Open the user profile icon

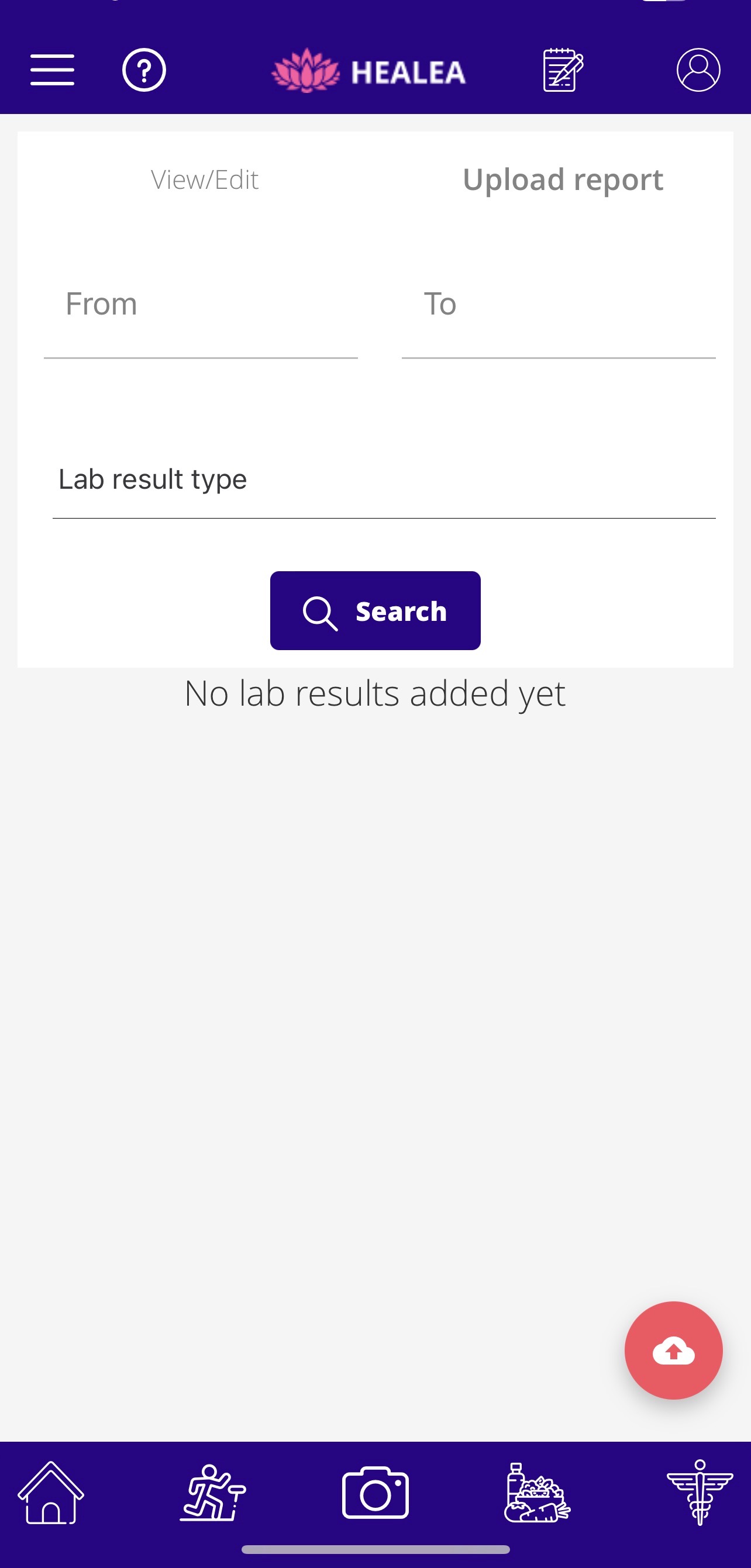coord(698,70)
